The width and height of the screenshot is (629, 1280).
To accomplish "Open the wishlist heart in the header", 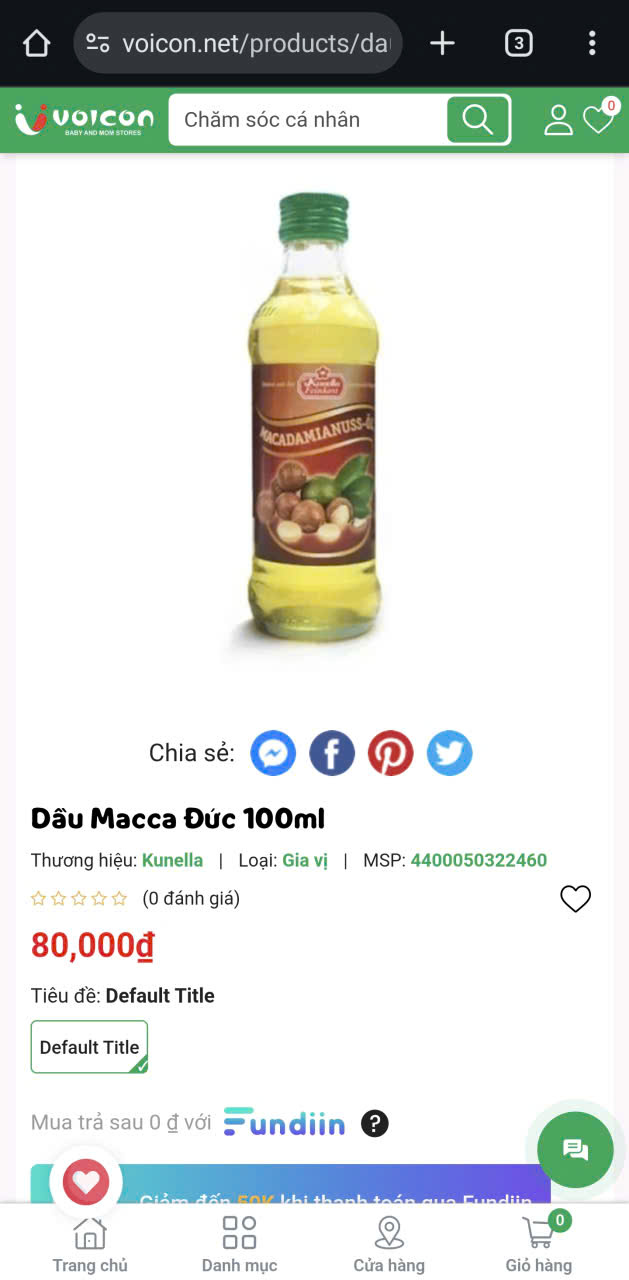I will [599, 120].
